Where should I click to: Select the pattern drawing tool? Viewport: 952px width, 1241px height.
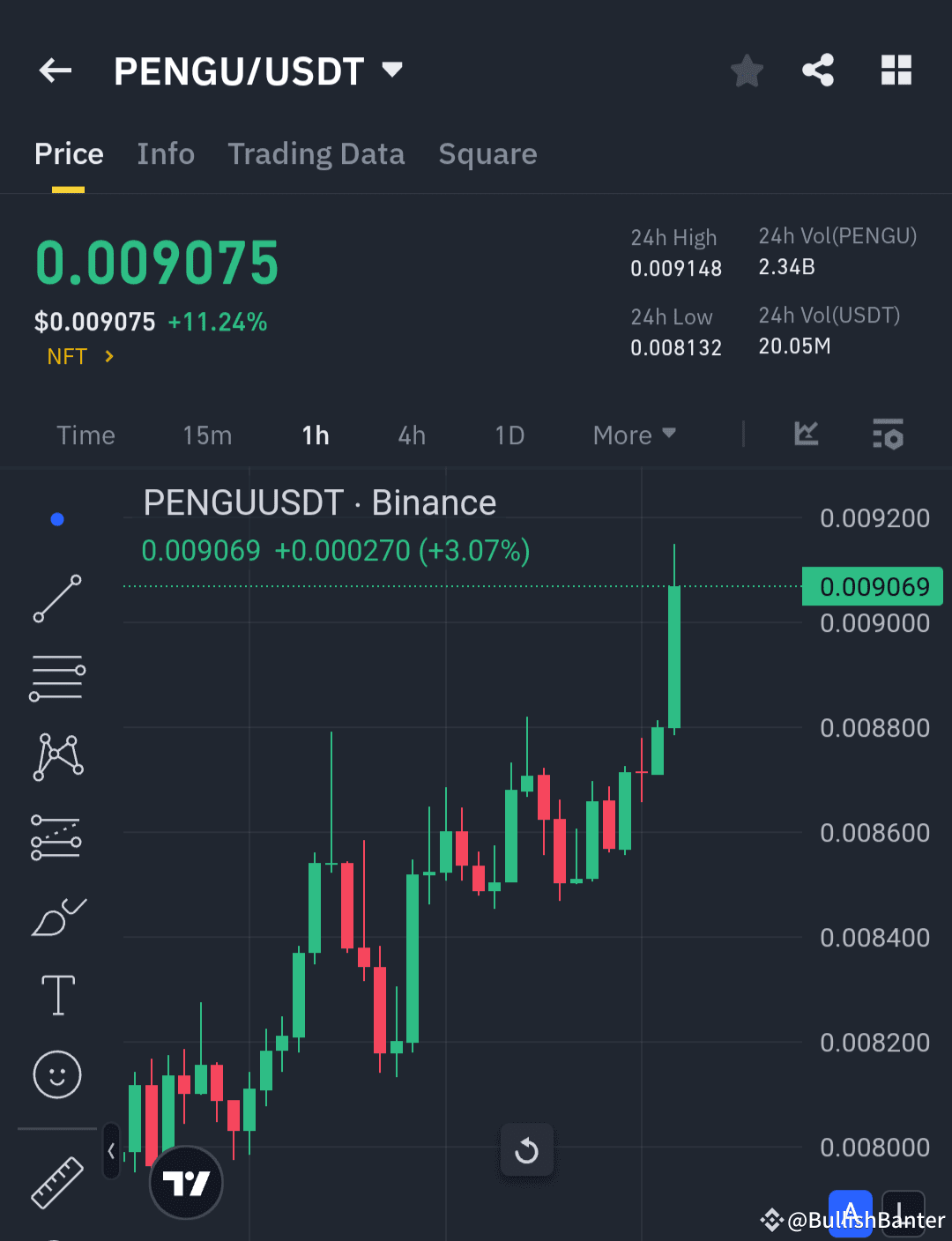56,755
